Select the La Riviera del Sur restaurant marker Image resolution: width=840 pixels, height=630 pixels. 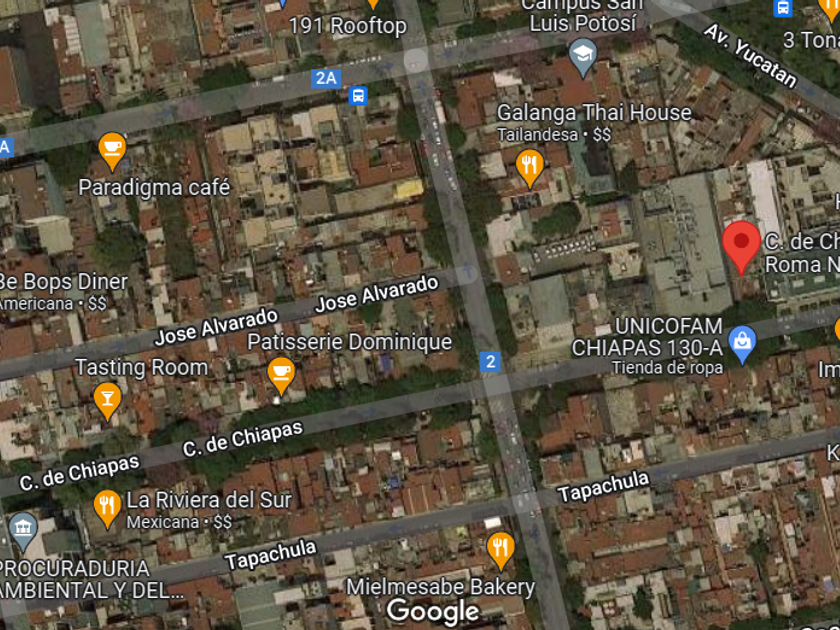[x=106, y=507]
